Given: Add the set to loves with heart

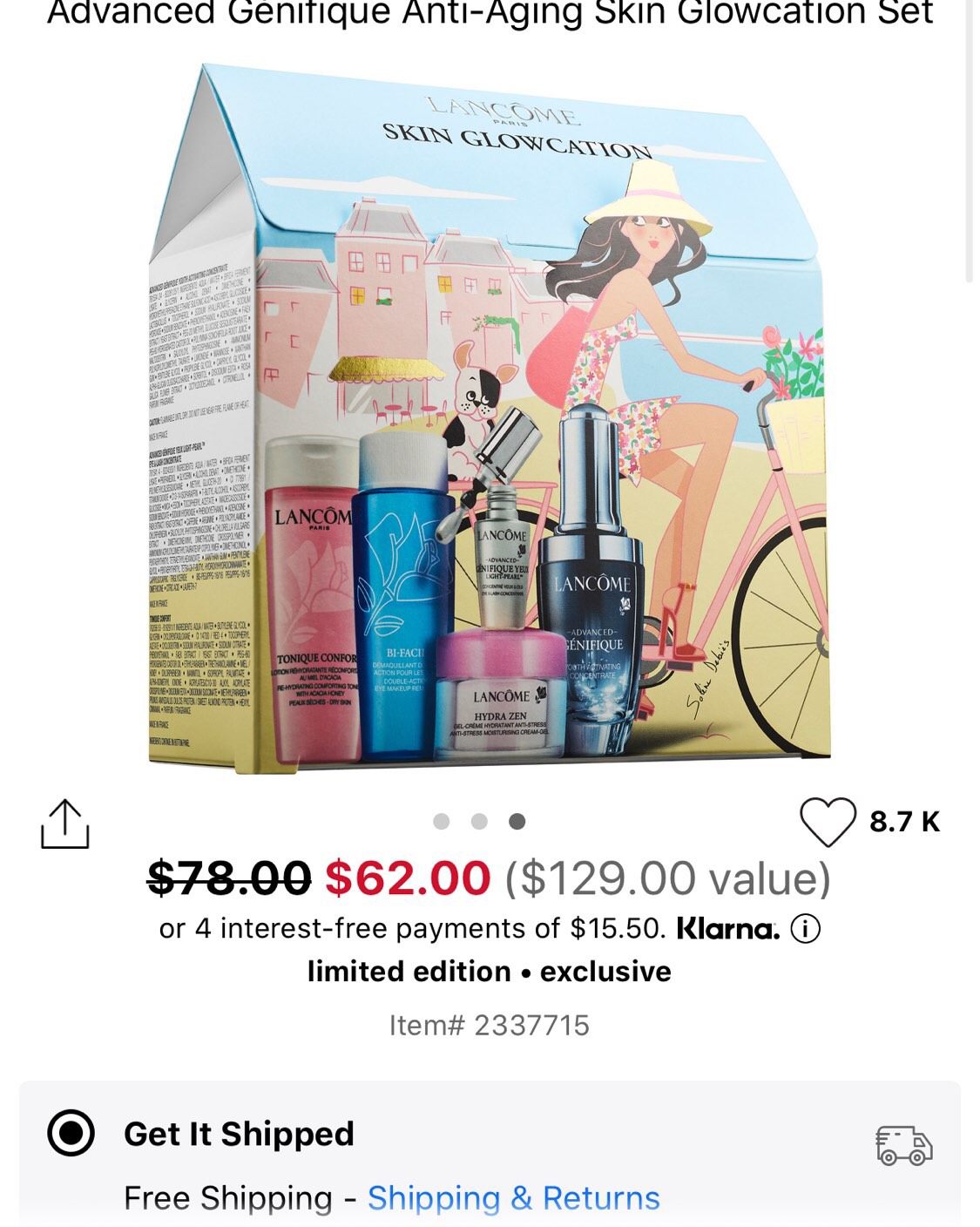Looking at the screenshot, I should 827,821.
